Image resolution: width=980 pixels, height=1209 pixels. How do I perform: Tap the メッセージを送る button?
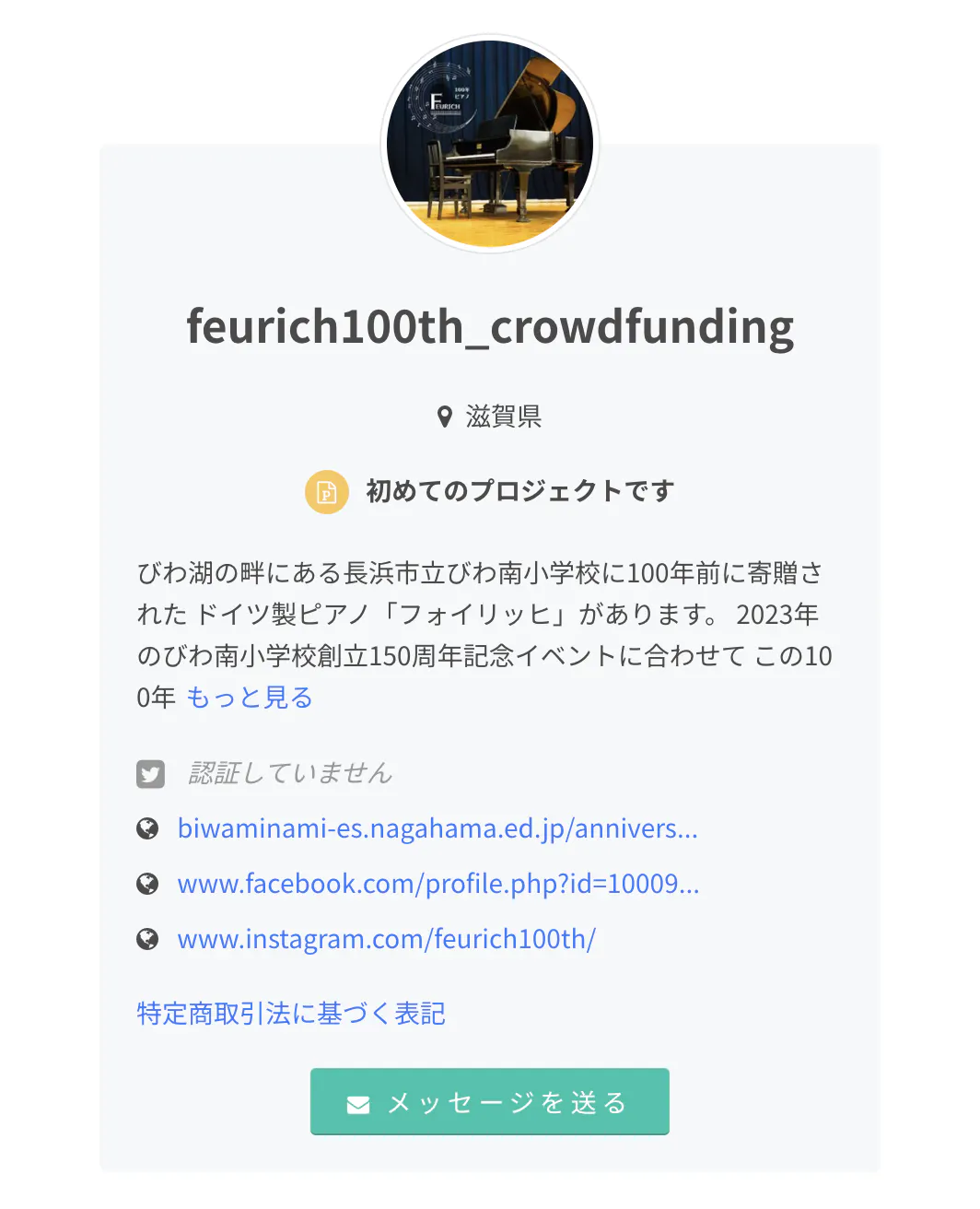point(489,1102)
